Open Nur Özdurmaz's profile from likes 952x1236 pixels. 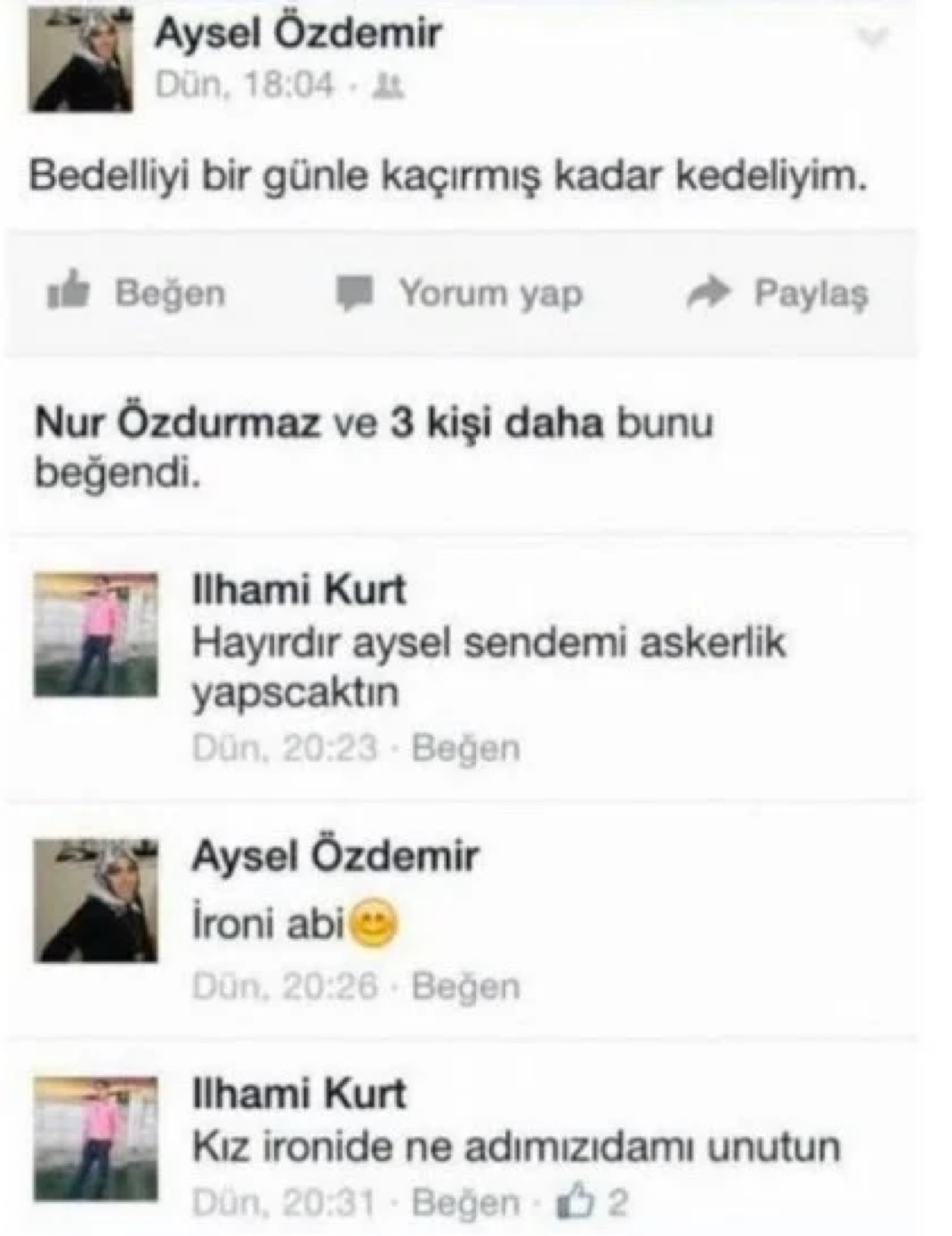(x=177, y=424)
